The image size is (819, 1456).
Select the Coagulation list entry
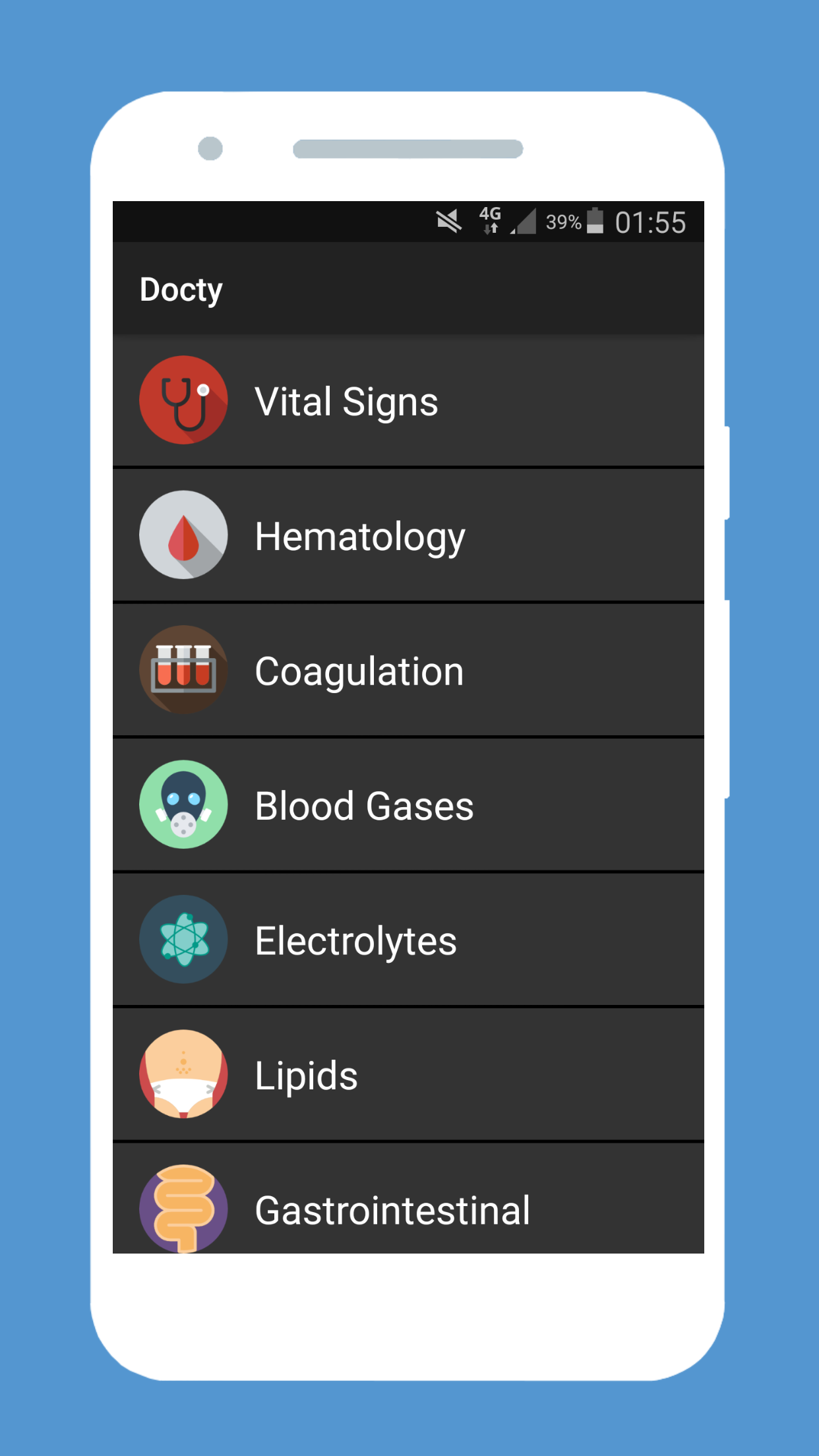[409, 670]
